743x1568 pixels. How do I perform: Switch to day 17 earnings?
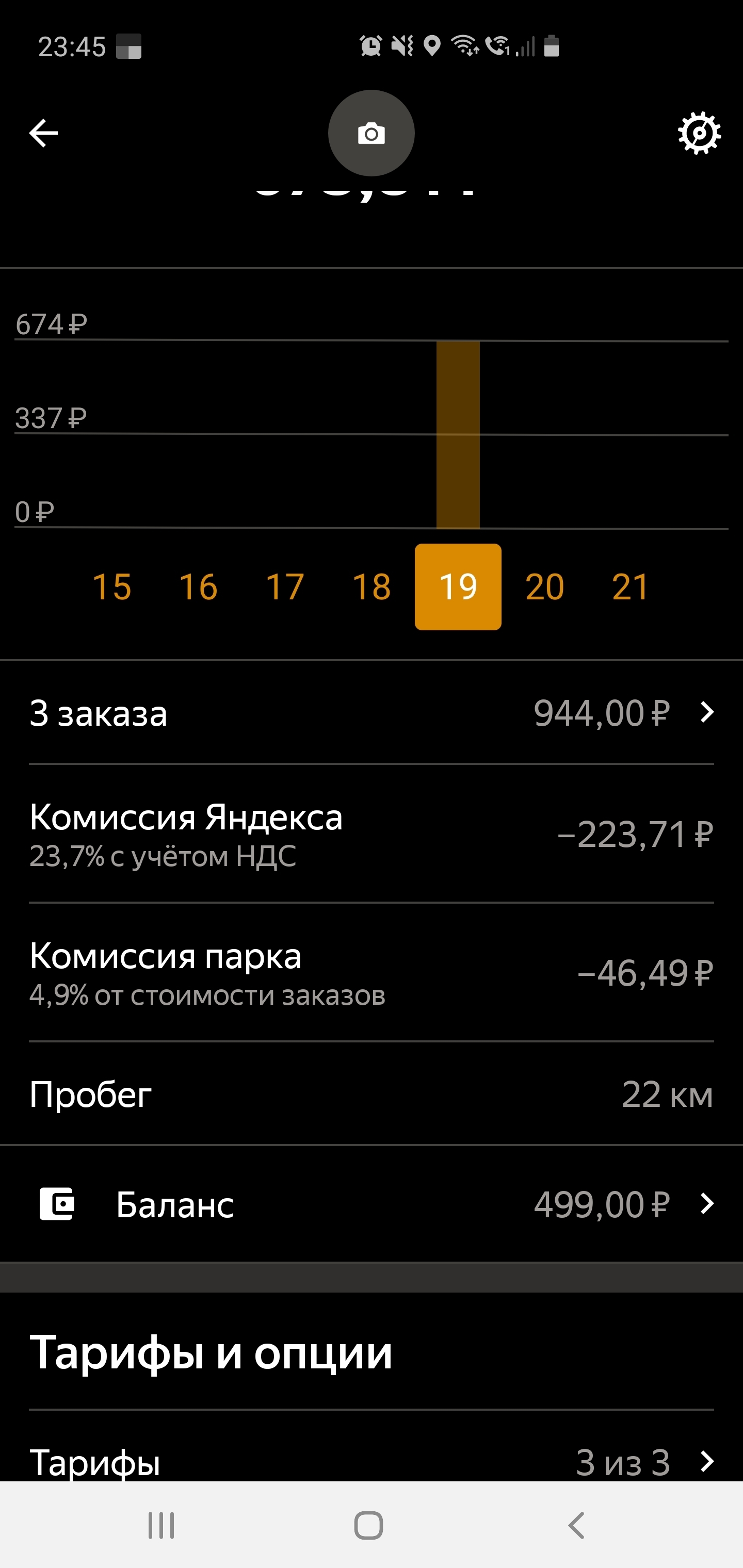285,587
